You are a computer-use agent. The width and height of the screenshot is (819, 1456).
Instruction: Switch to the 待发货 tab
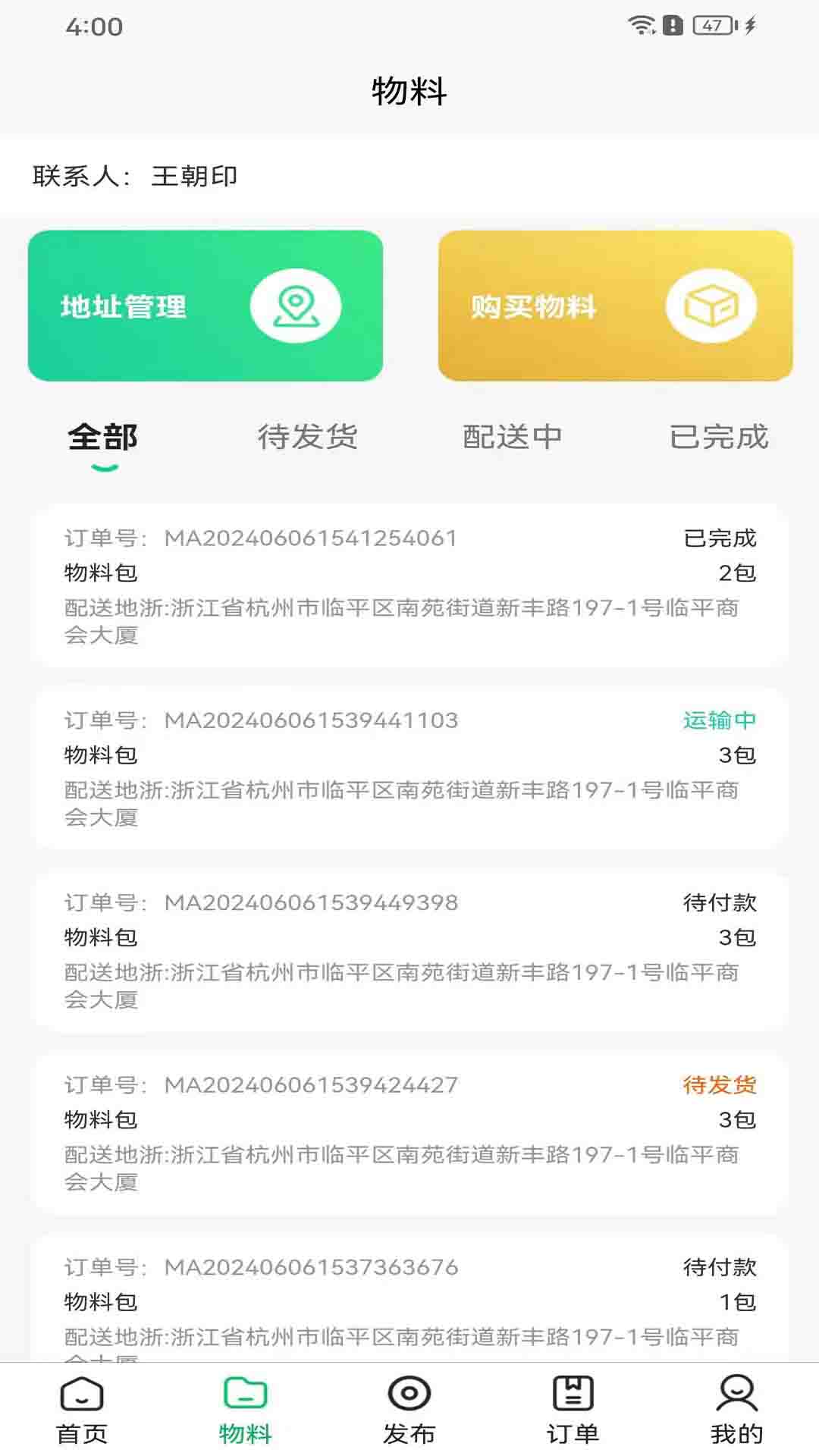308,438
